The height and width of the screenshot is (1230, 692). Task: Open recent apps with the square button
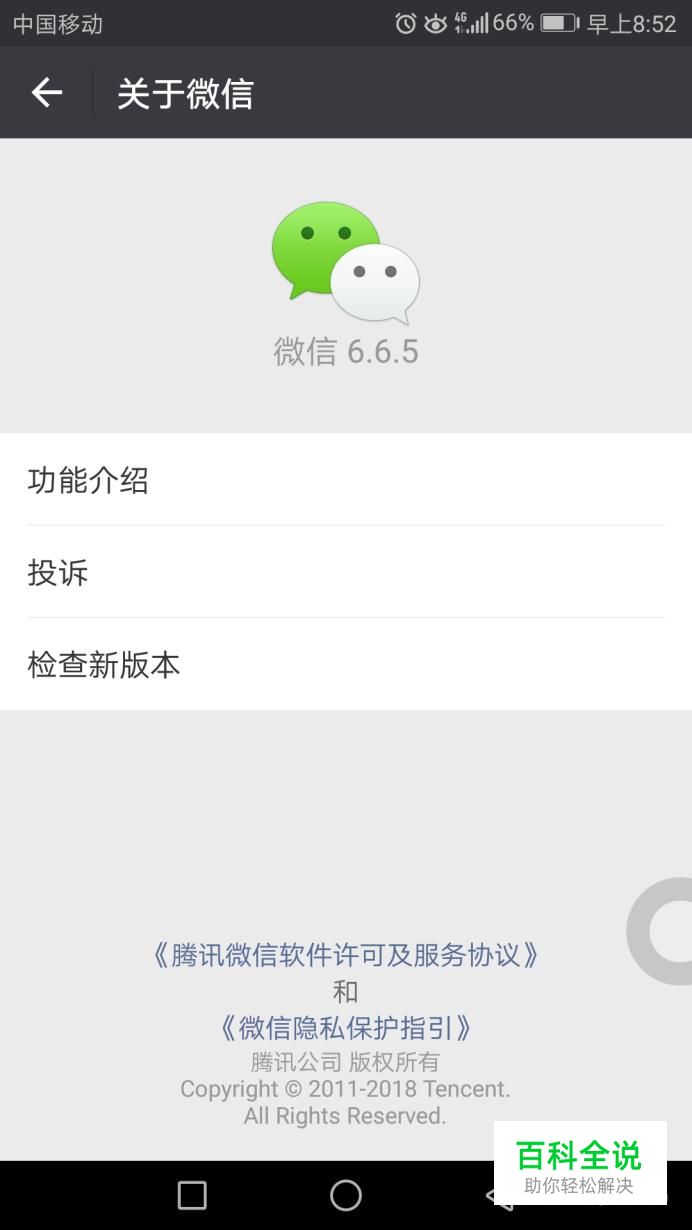click(191, 1195)
